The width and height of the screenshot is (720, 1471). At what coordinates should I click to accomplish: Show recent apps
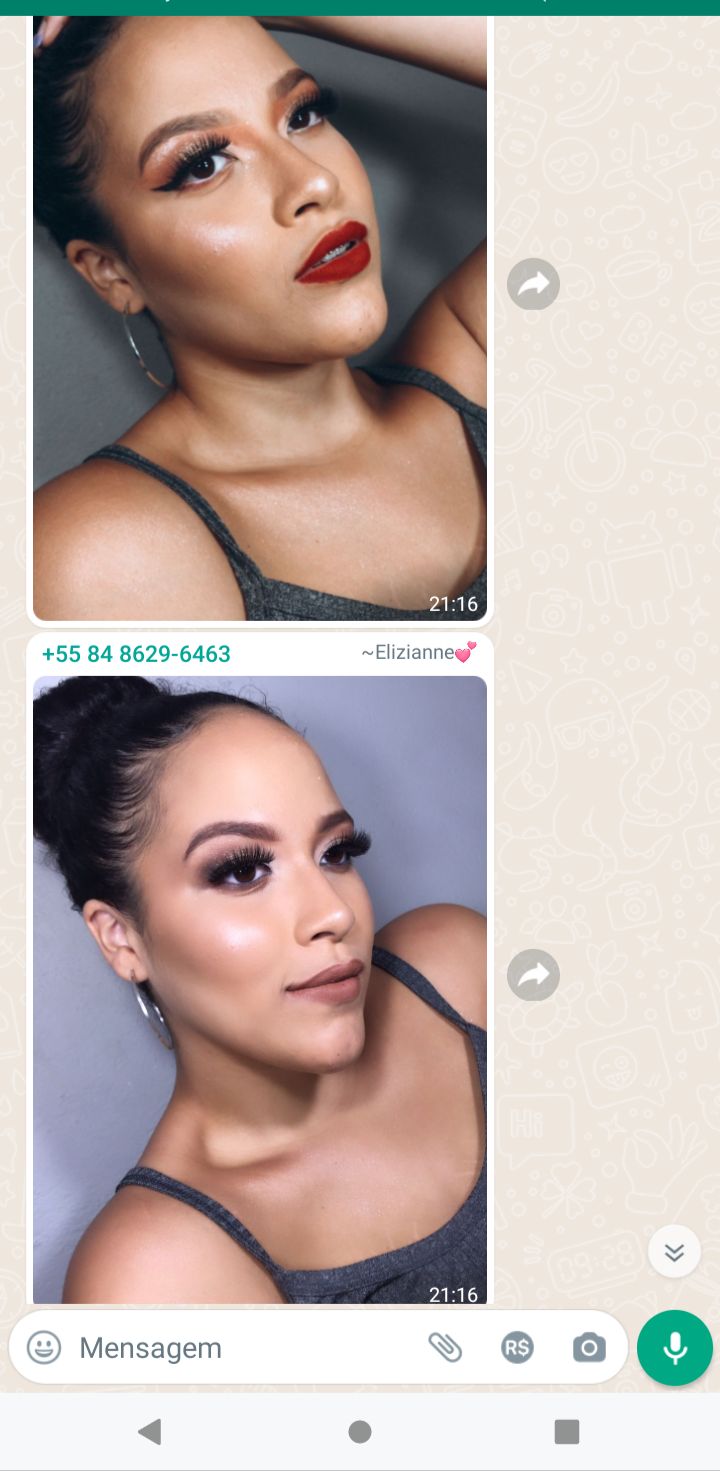567,1432
